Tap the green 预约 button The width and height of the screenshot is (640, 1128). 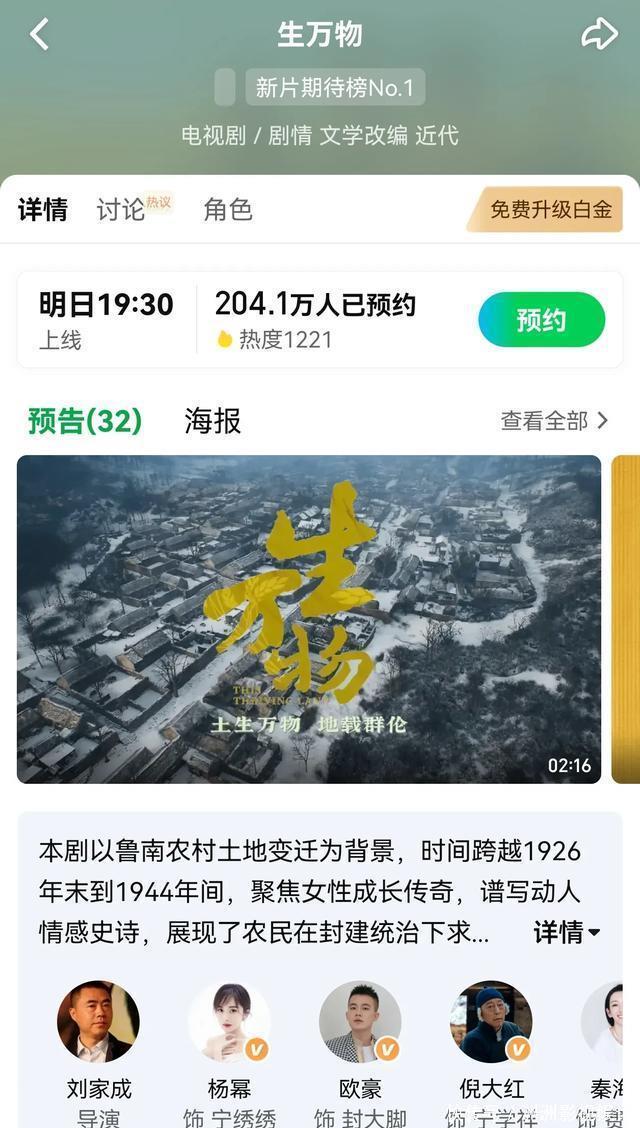tap(541, 320)
